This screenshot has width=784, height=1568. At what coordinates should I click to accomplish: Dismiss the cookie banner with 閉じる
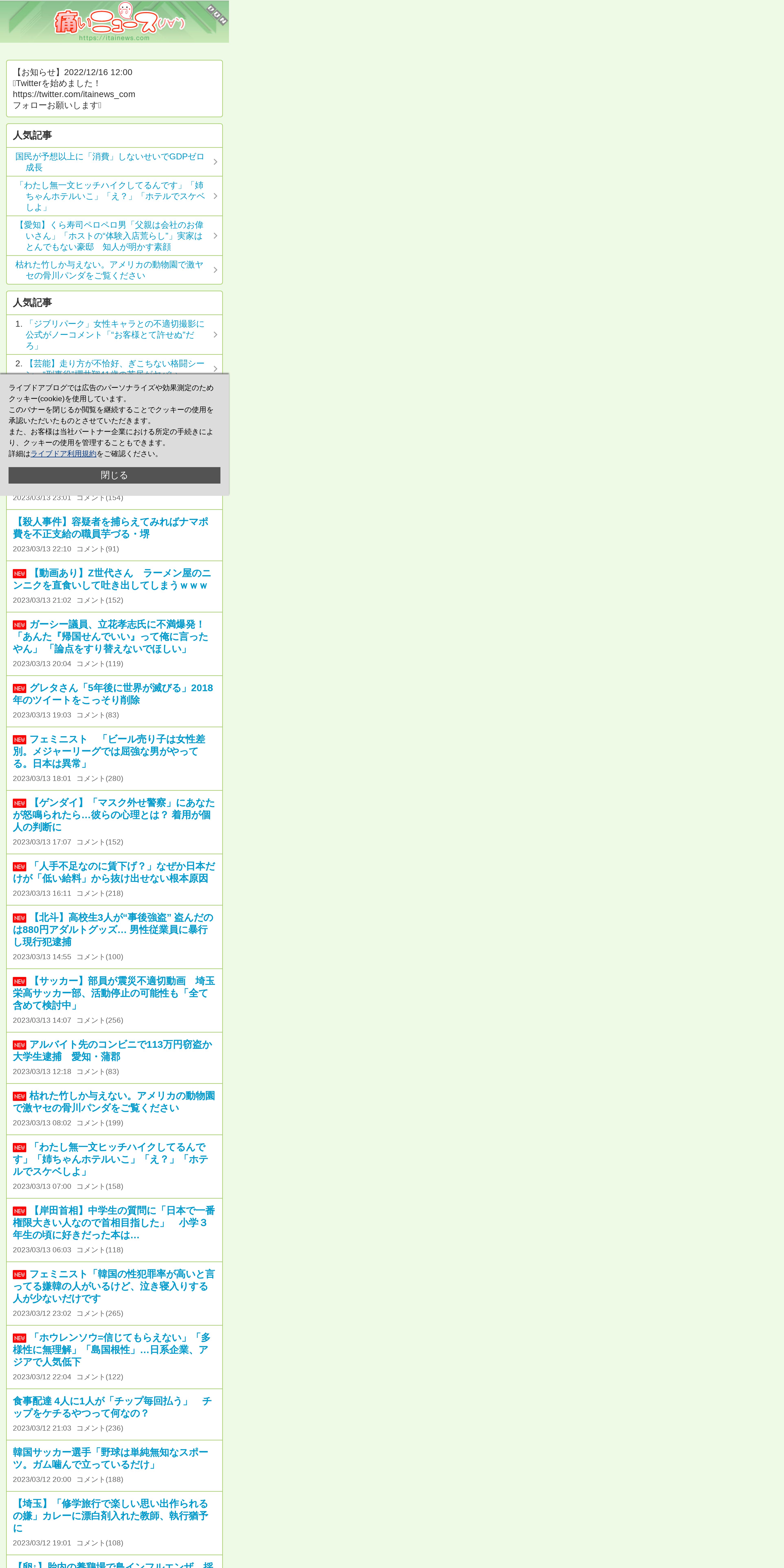(x=114, y=475)
